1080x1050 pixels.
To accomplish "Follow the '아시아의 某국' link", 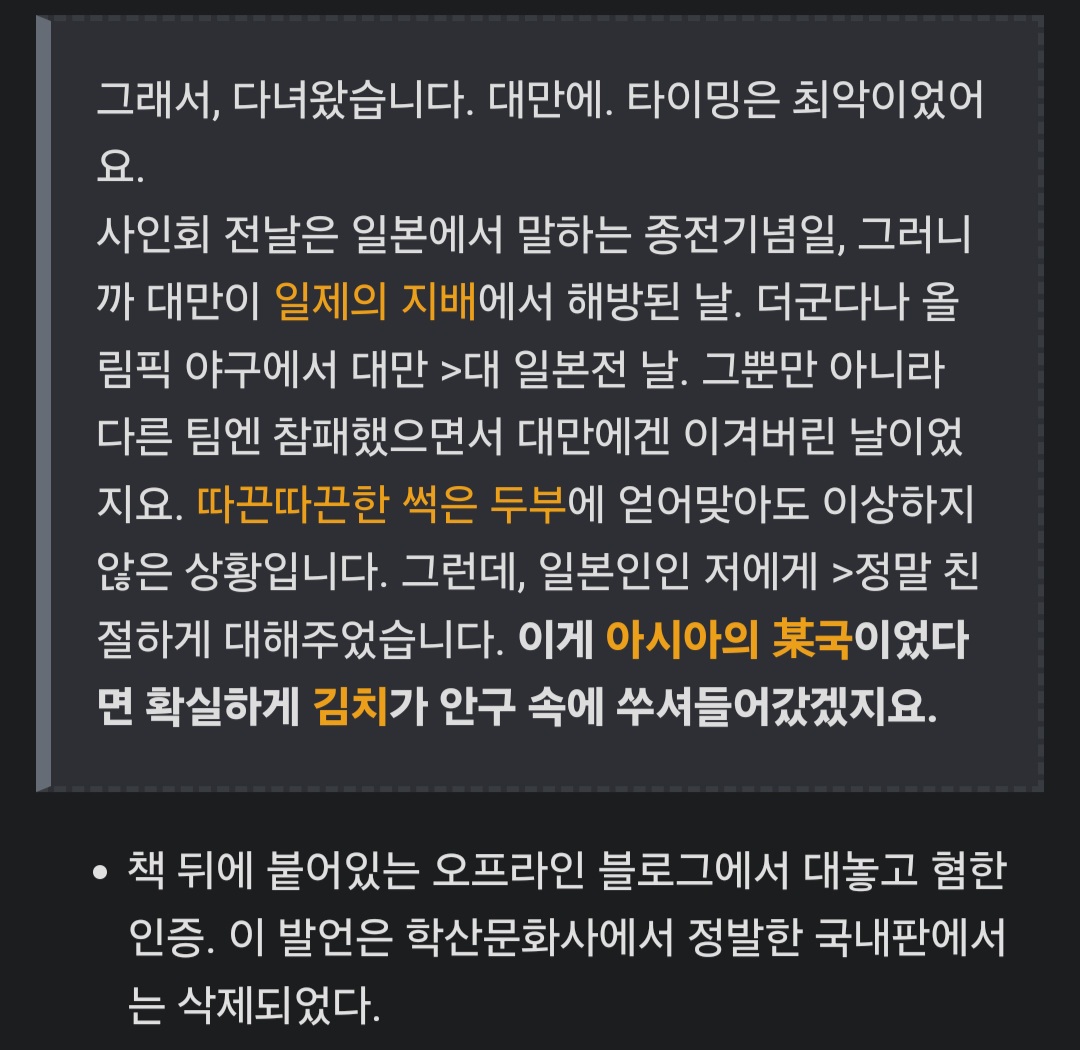I will point(727,641).
